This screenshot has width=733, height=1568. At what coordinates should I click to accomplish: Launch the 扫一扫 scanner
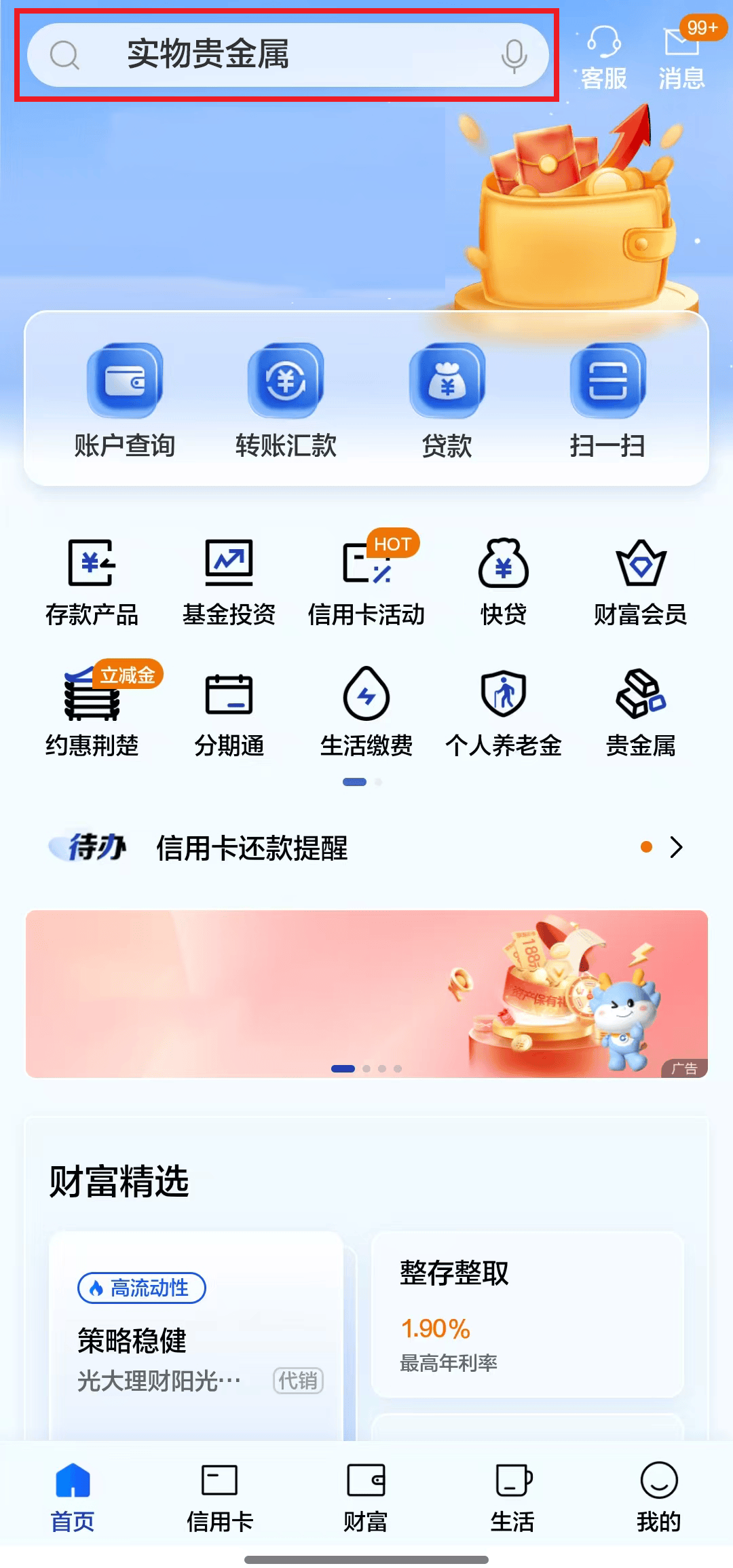click(x=607, y=400)
